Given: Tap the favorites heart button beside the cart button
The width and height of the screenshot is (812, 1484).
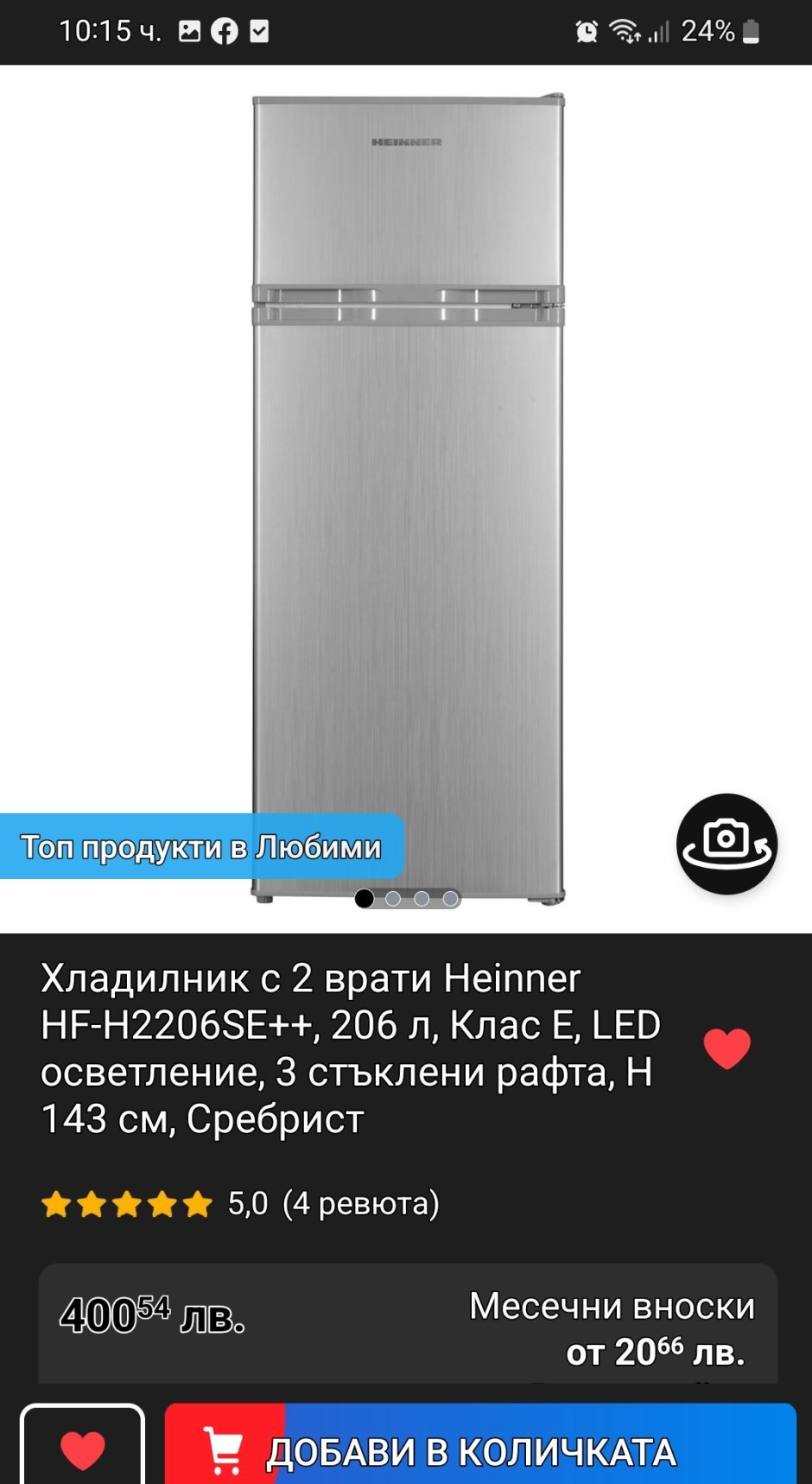Looking at the screenshot, I should 82,1446.
